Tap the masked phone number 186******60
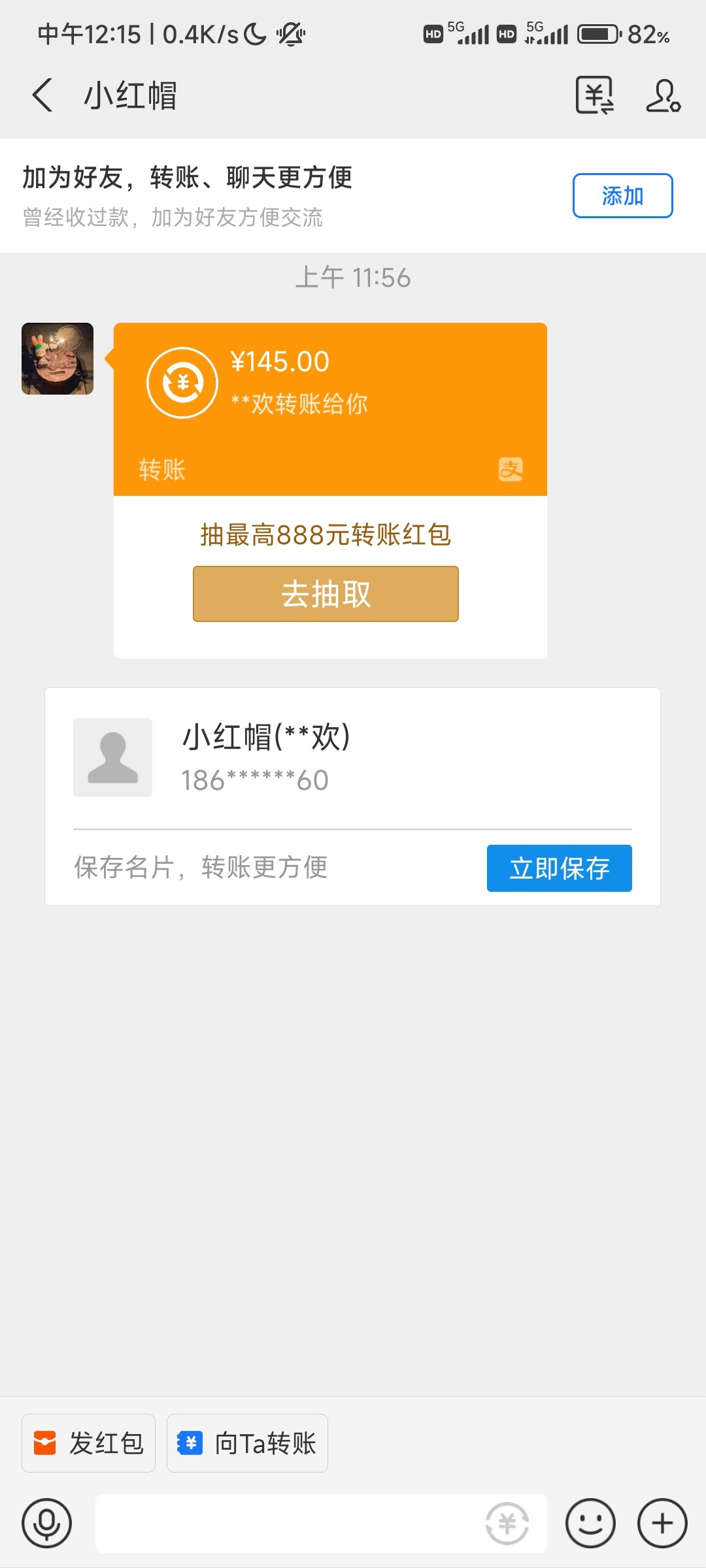This screenshot has width=706, height=1568. pos(255,780)
